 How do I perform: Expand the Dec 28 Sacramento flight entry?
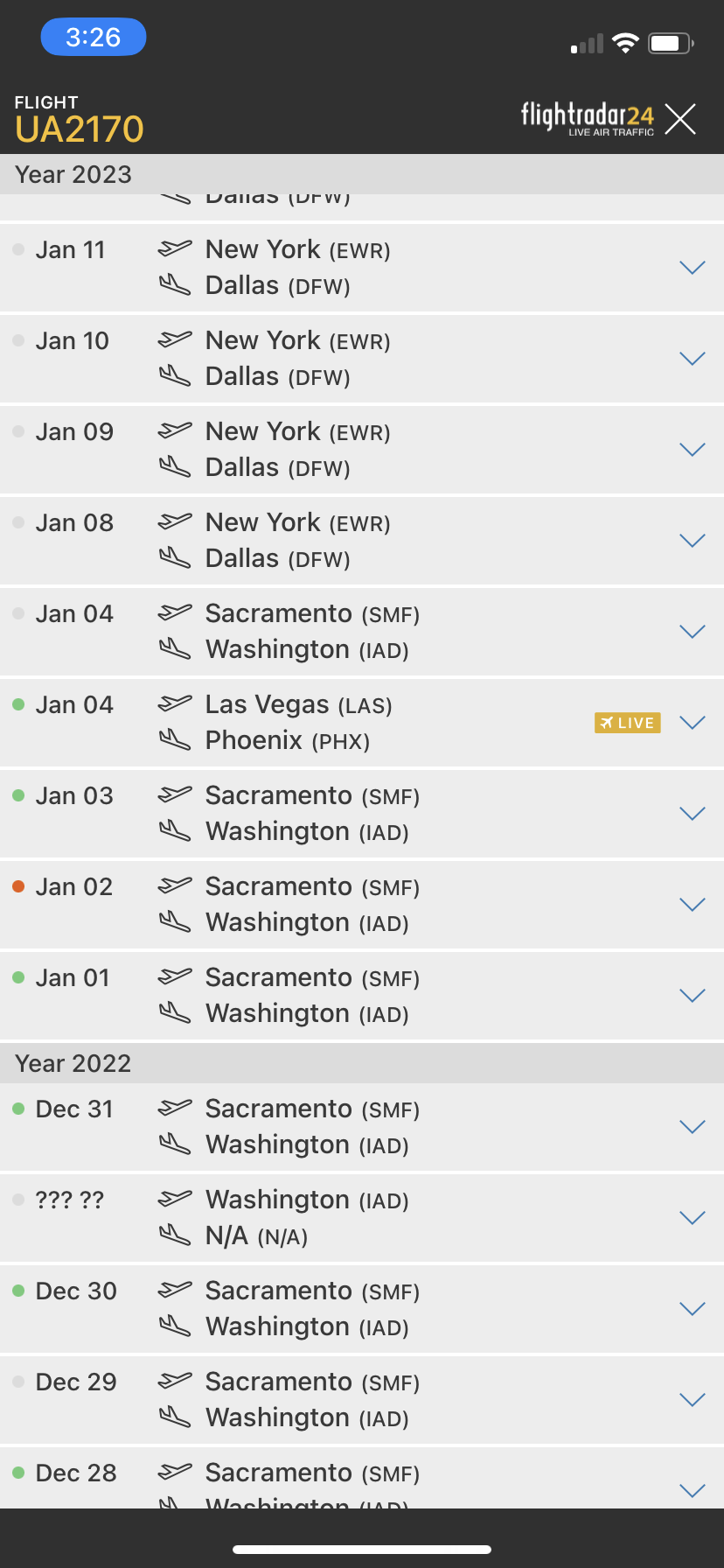(x=692, y=1490)
